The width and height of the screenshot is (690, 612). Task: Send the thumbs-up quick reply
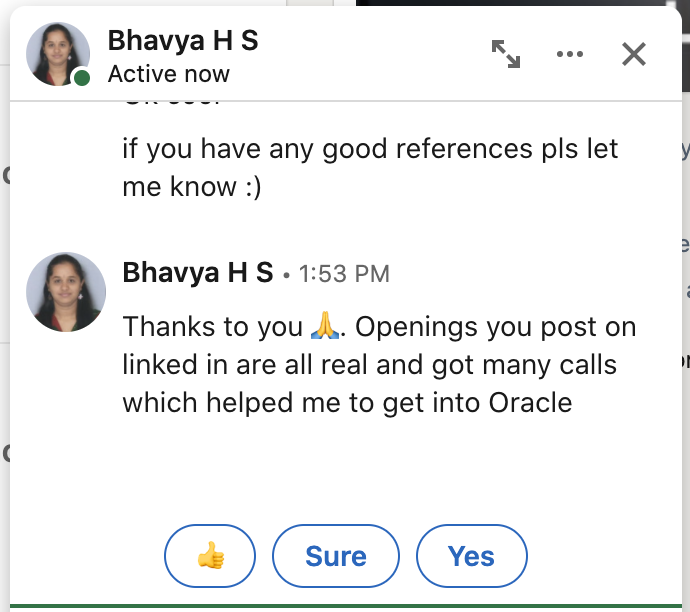click(x=210, y=556)
